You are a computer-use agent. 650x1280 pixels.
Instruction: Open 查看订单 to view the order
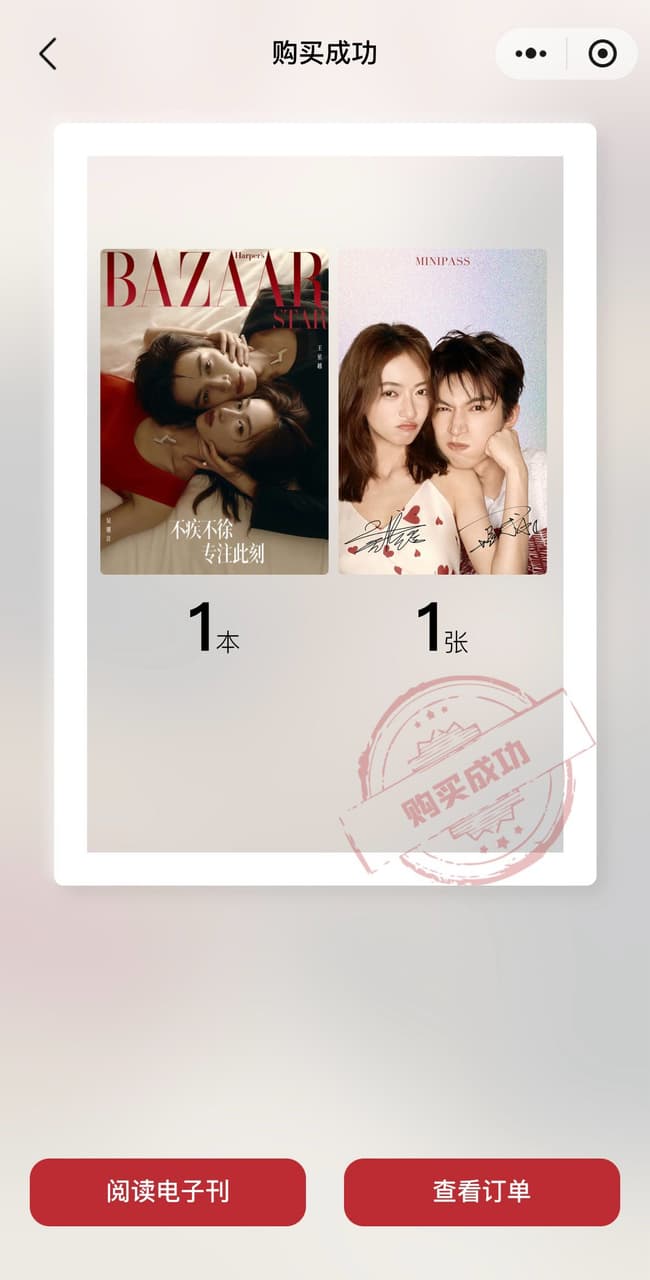click(481, 1192)
